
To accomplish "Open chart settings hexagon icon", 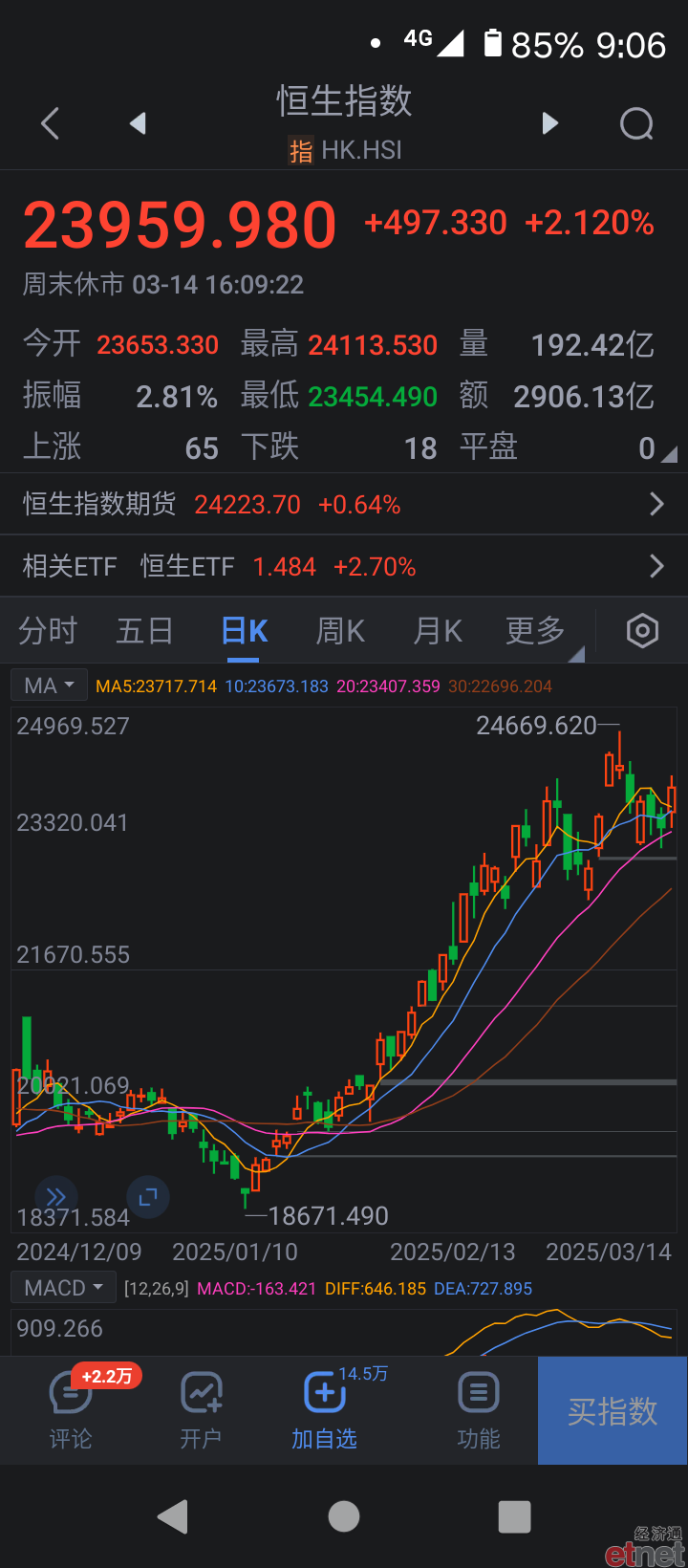I will pos(642,631).
